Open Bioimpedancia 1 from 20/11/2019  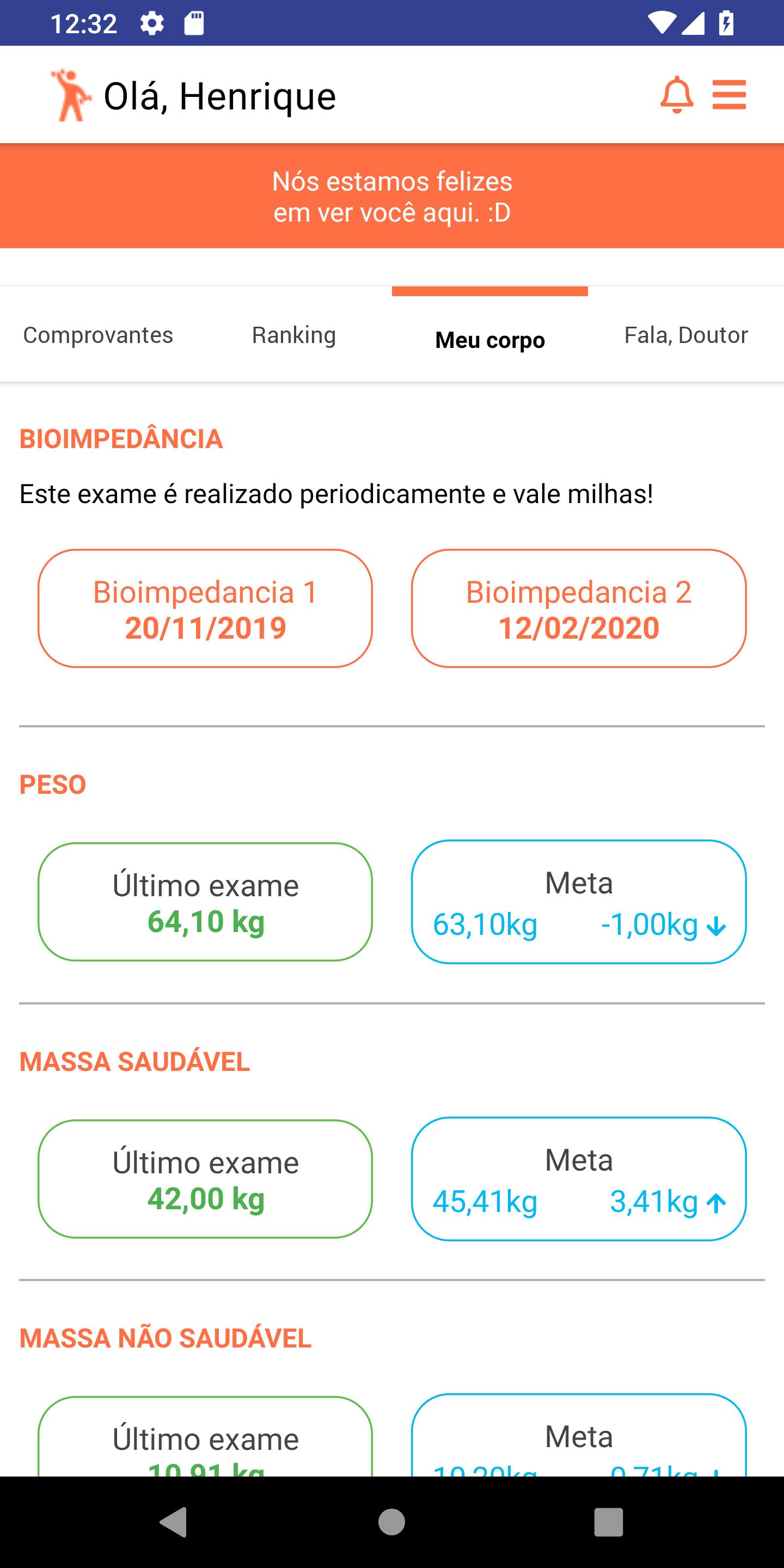click(x=205, y=609)
